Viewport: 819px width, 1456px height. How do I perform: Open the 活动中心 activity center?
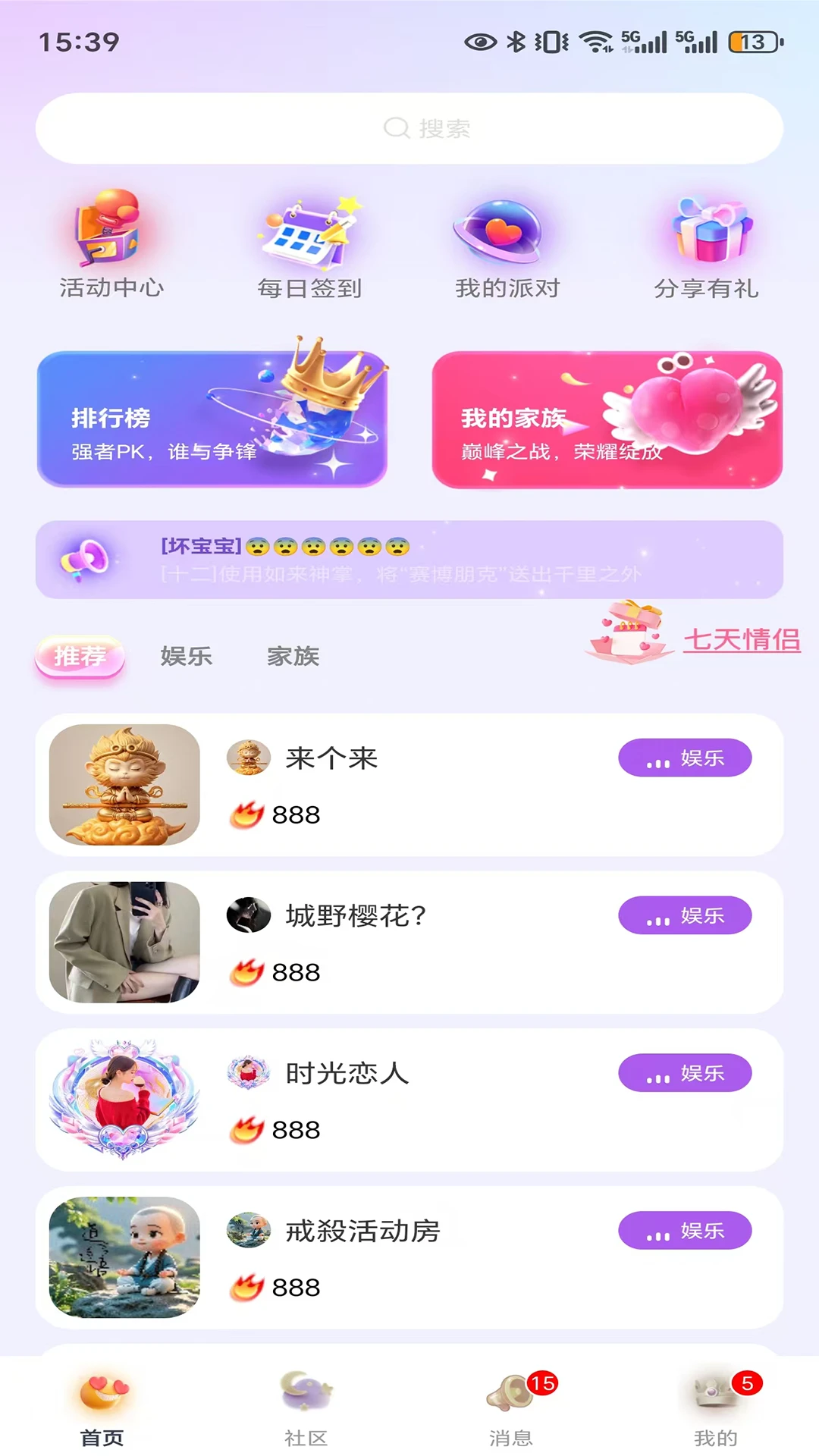pyautogui.click(x=110, y=243)
